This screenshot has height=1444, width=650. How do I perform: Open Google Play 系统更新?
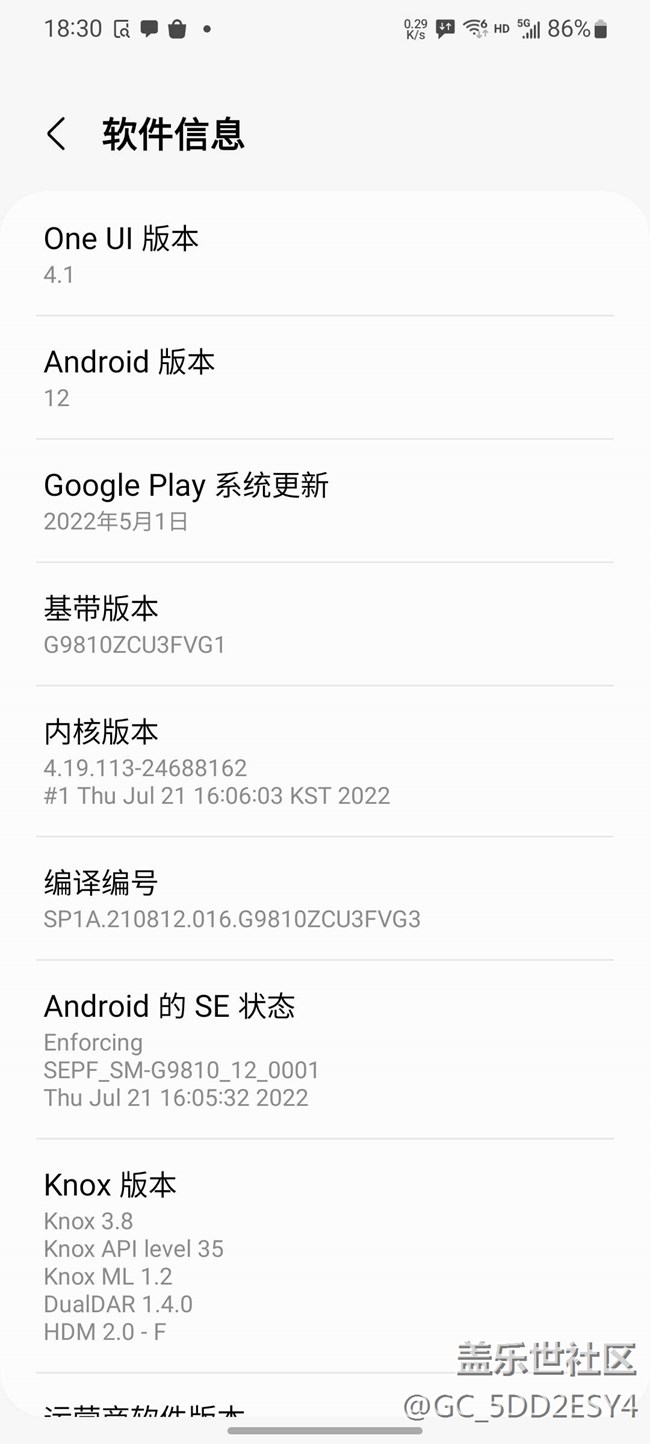[324, 501]
